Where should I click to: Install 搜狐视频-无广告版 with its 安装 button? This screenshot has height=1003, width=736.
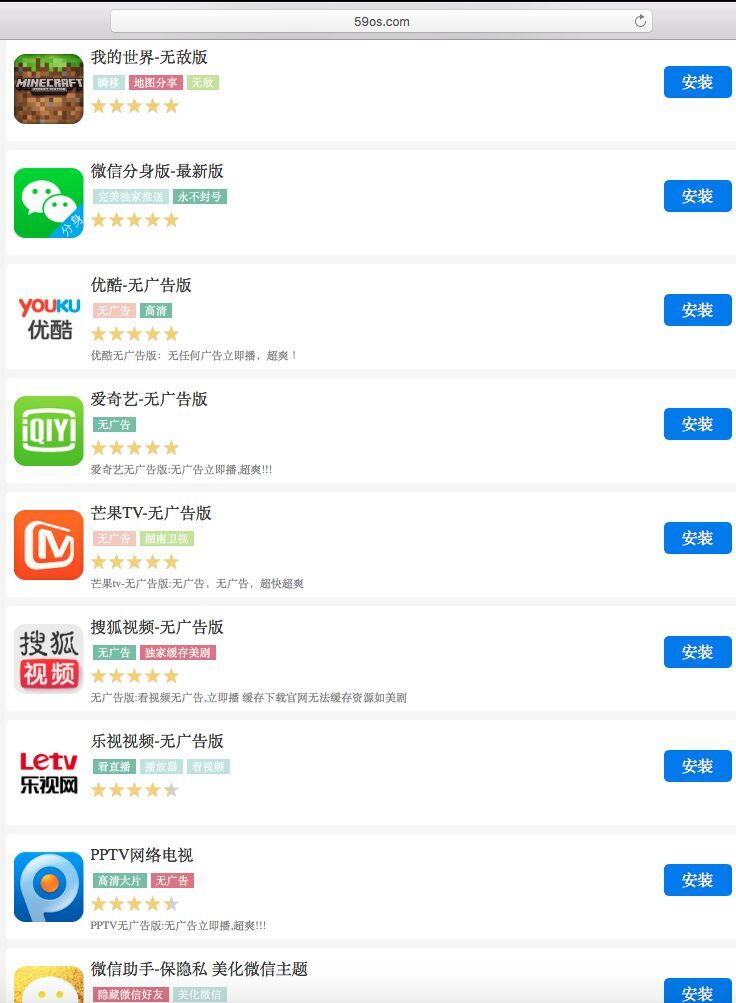pyautogui.click(x=697, y=652)
